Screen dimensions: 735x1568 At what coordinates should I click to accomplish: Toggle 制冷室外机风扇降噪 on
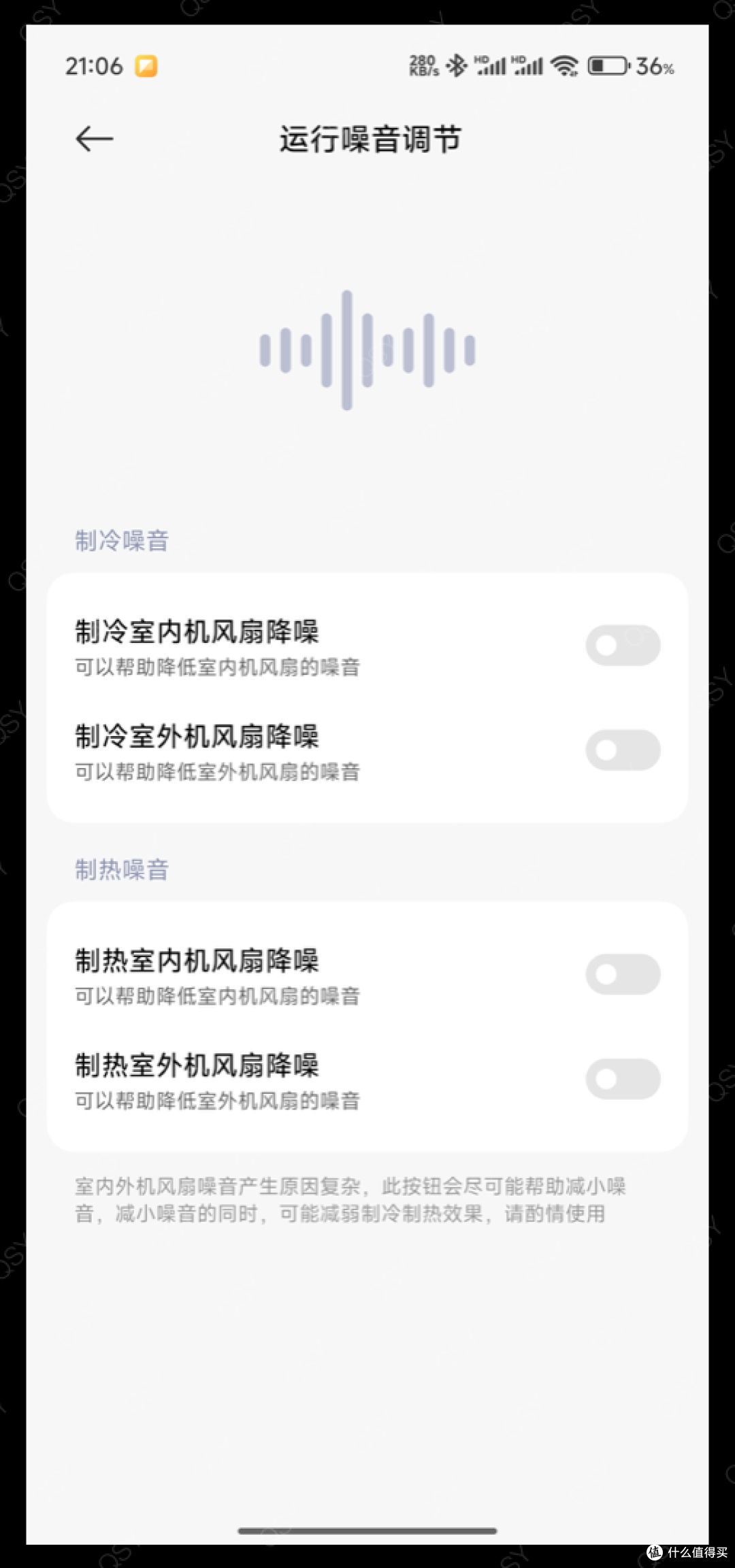623,750
